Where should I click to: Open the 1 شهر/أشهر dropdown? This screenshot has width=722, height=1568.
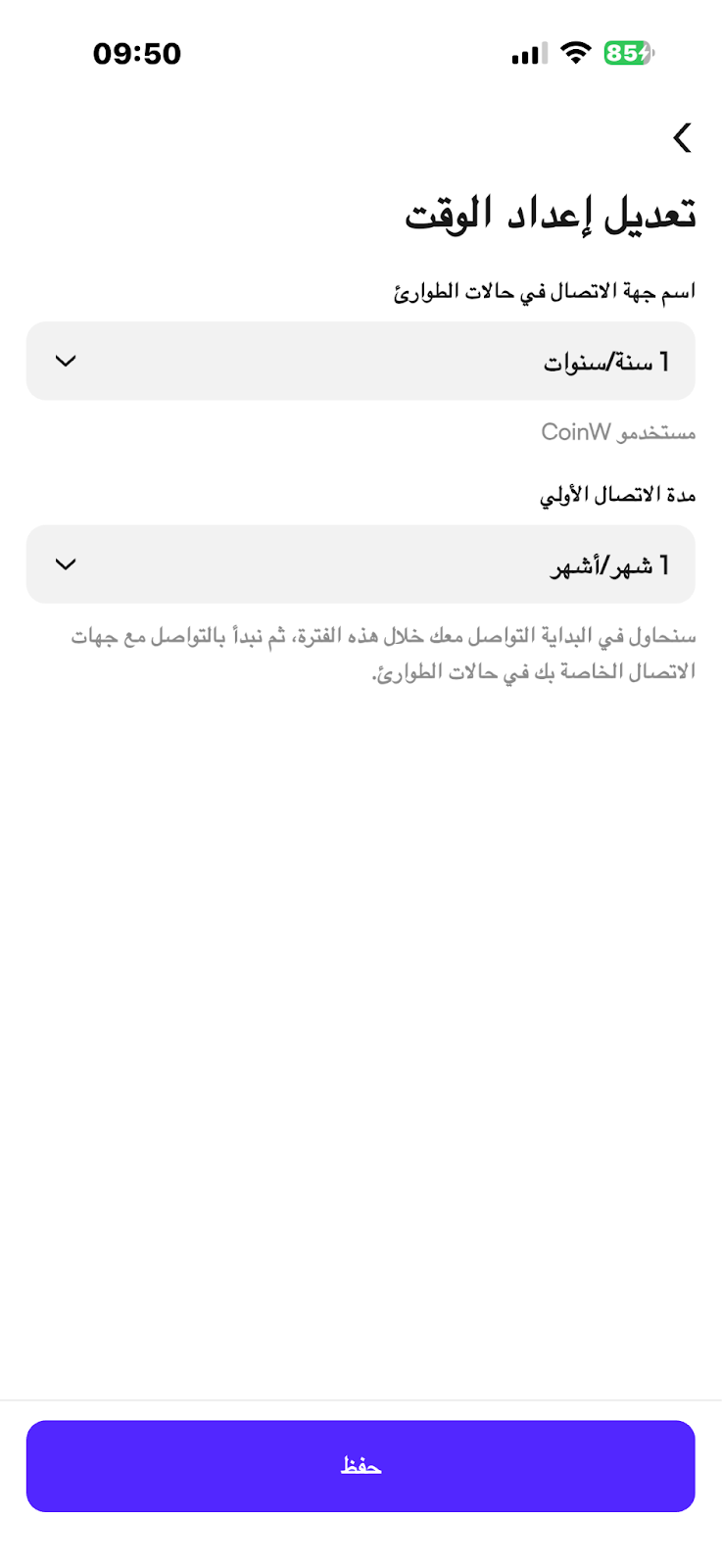(x=361, y=564)
